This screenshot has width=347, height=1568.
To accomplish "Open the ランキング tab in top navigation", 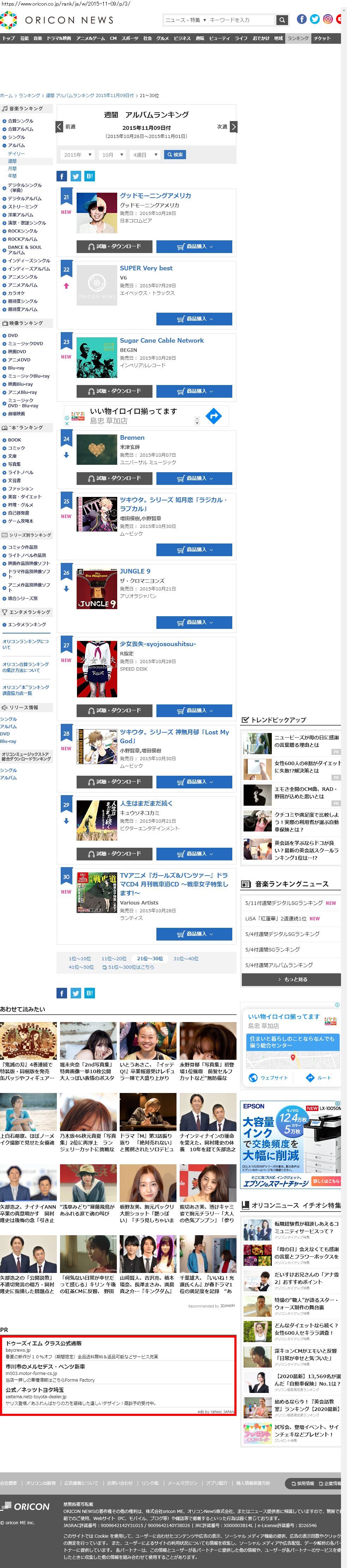I will coord(298,38).
